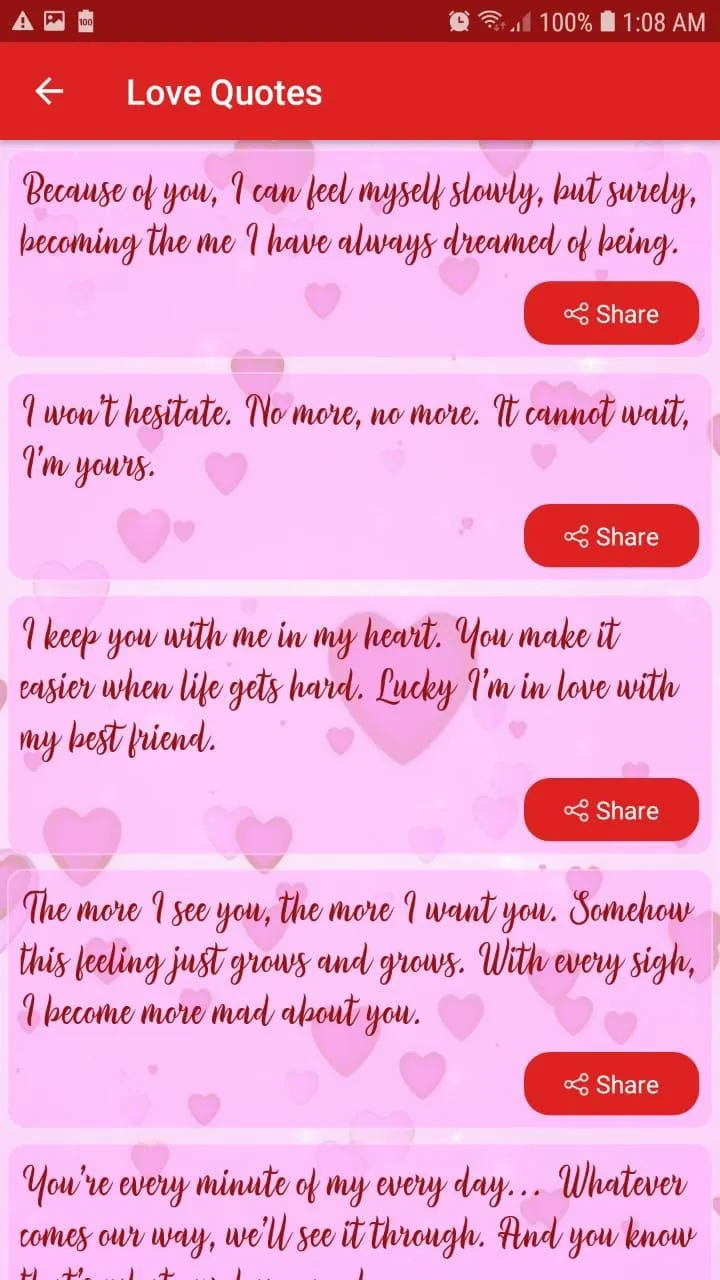Click the share icon on the 'best friend' quote card
720x1280 pixels.
pyautogui.click(x=574, y=810)
